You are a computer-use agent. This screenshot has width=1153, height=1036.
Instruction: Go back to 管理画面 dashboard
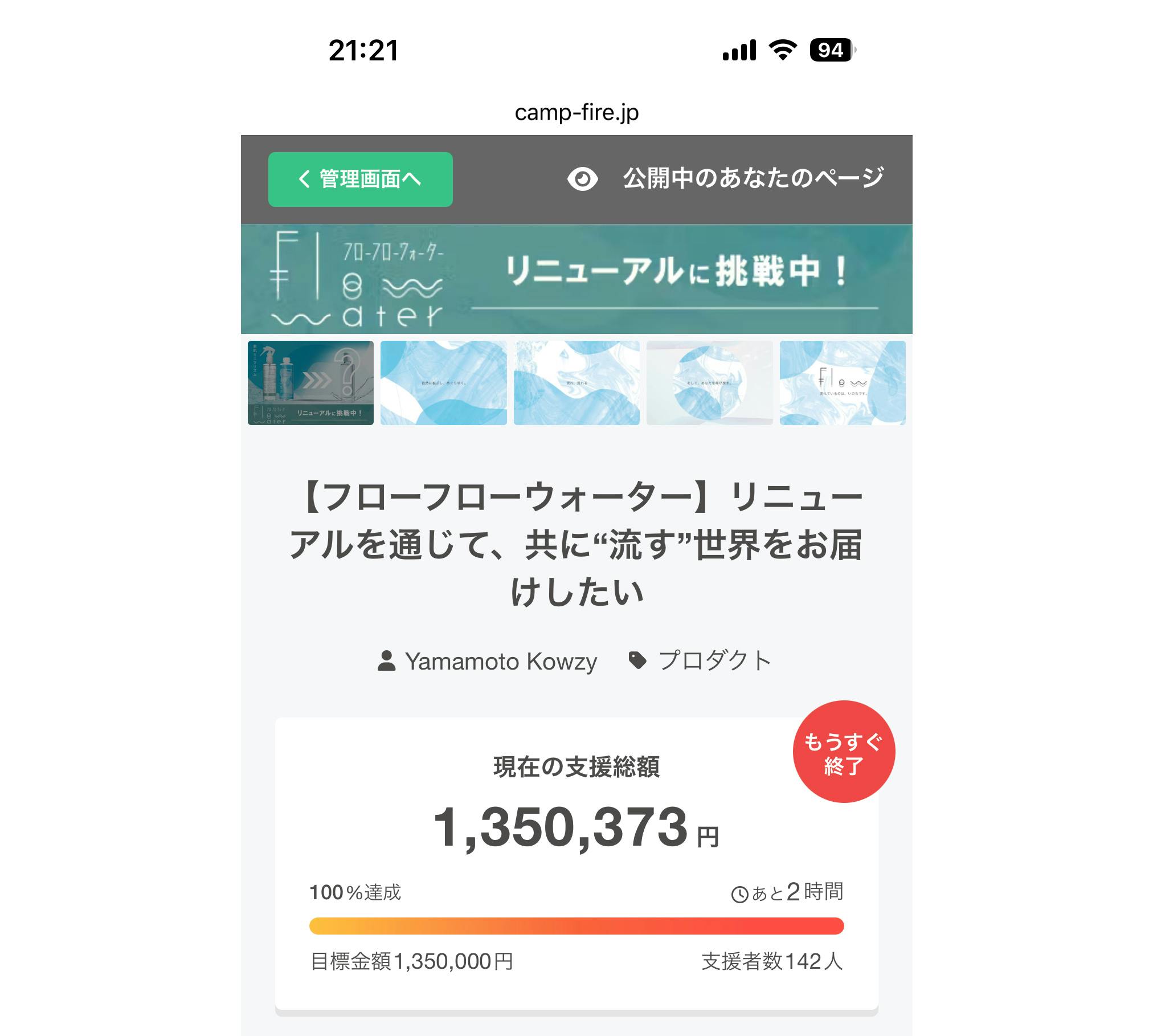[360, 179]
